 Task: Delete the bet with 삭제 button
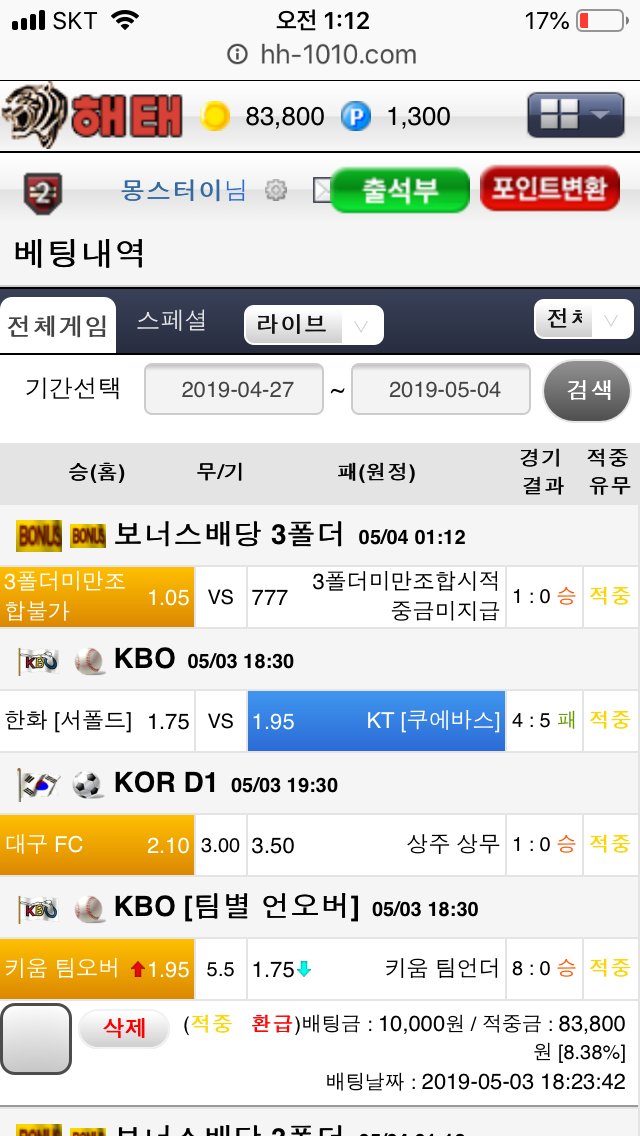click(124, 1027)
